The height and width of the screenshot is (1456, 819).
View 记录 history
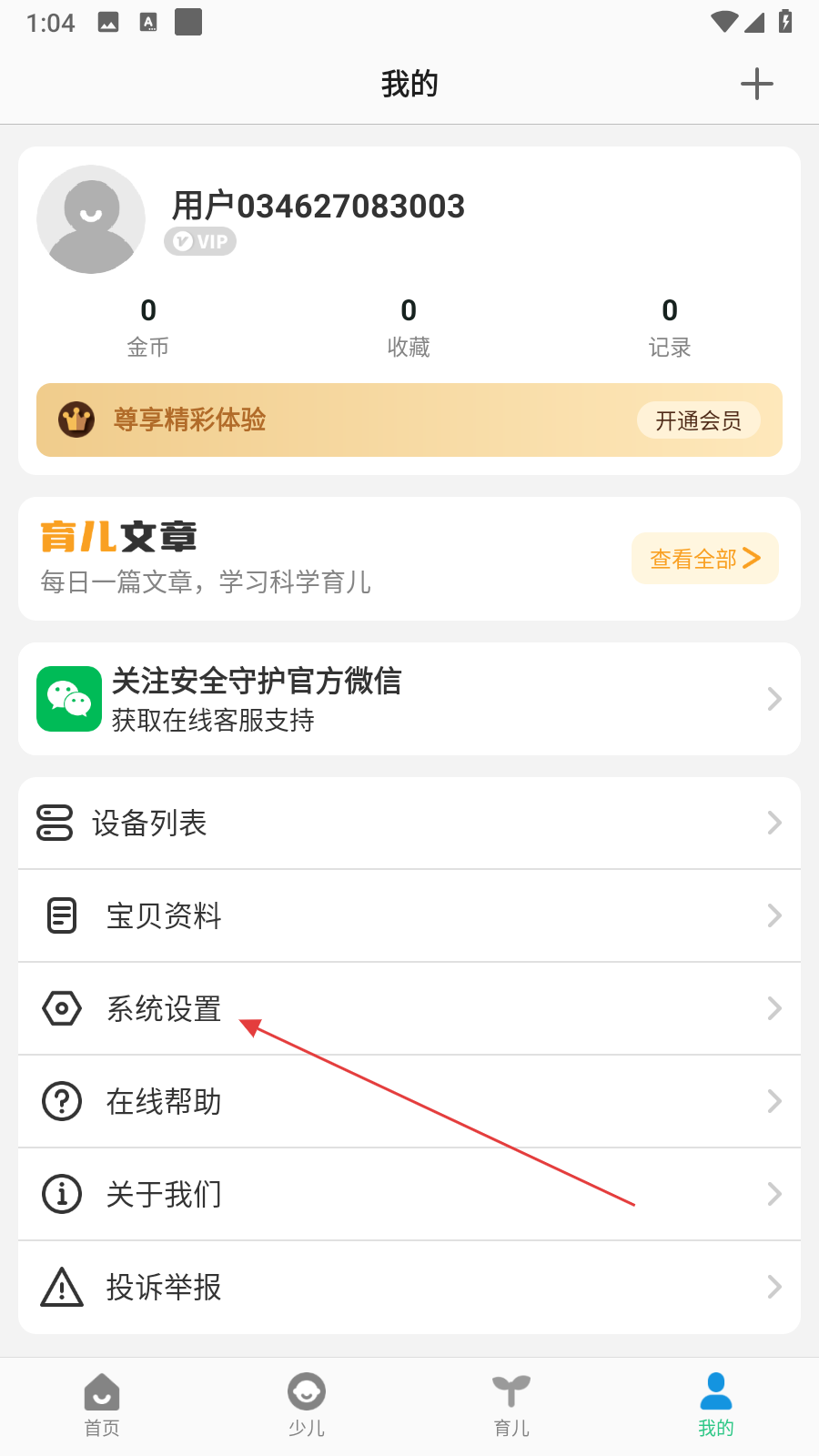670,328
